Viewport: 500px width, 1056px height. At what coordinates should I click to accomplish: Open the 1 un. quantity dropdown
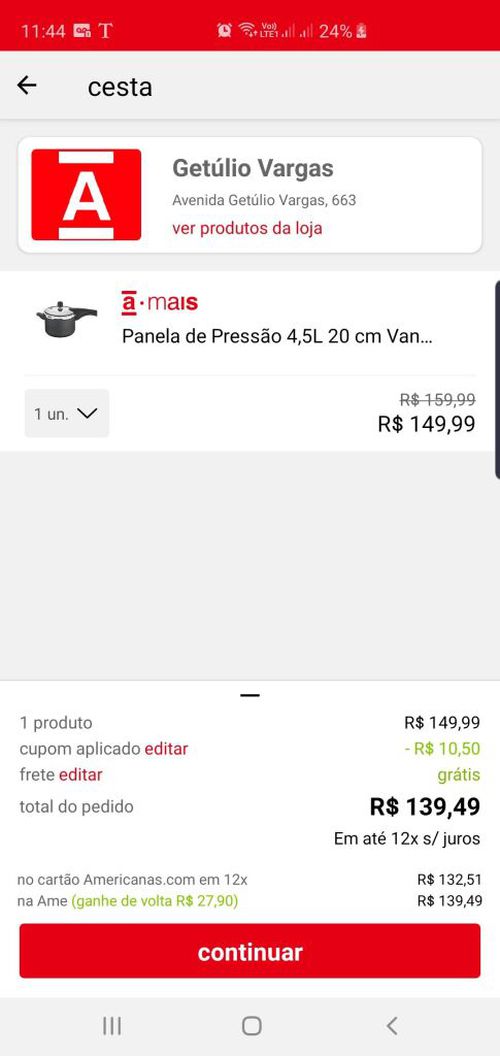[x=67, y=414]
